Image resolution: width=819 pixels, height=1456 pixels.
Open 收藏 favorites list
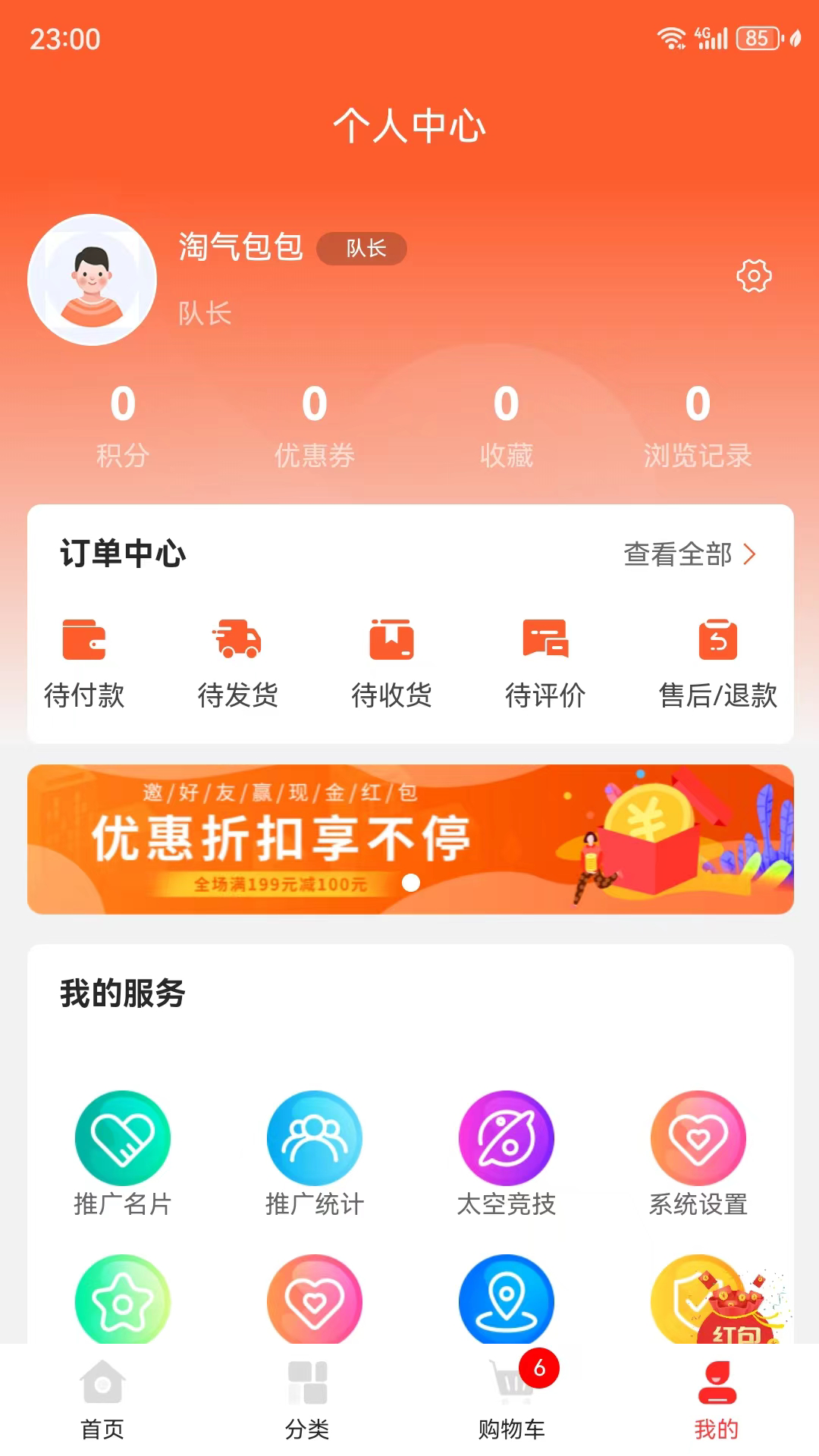[506, 425]
